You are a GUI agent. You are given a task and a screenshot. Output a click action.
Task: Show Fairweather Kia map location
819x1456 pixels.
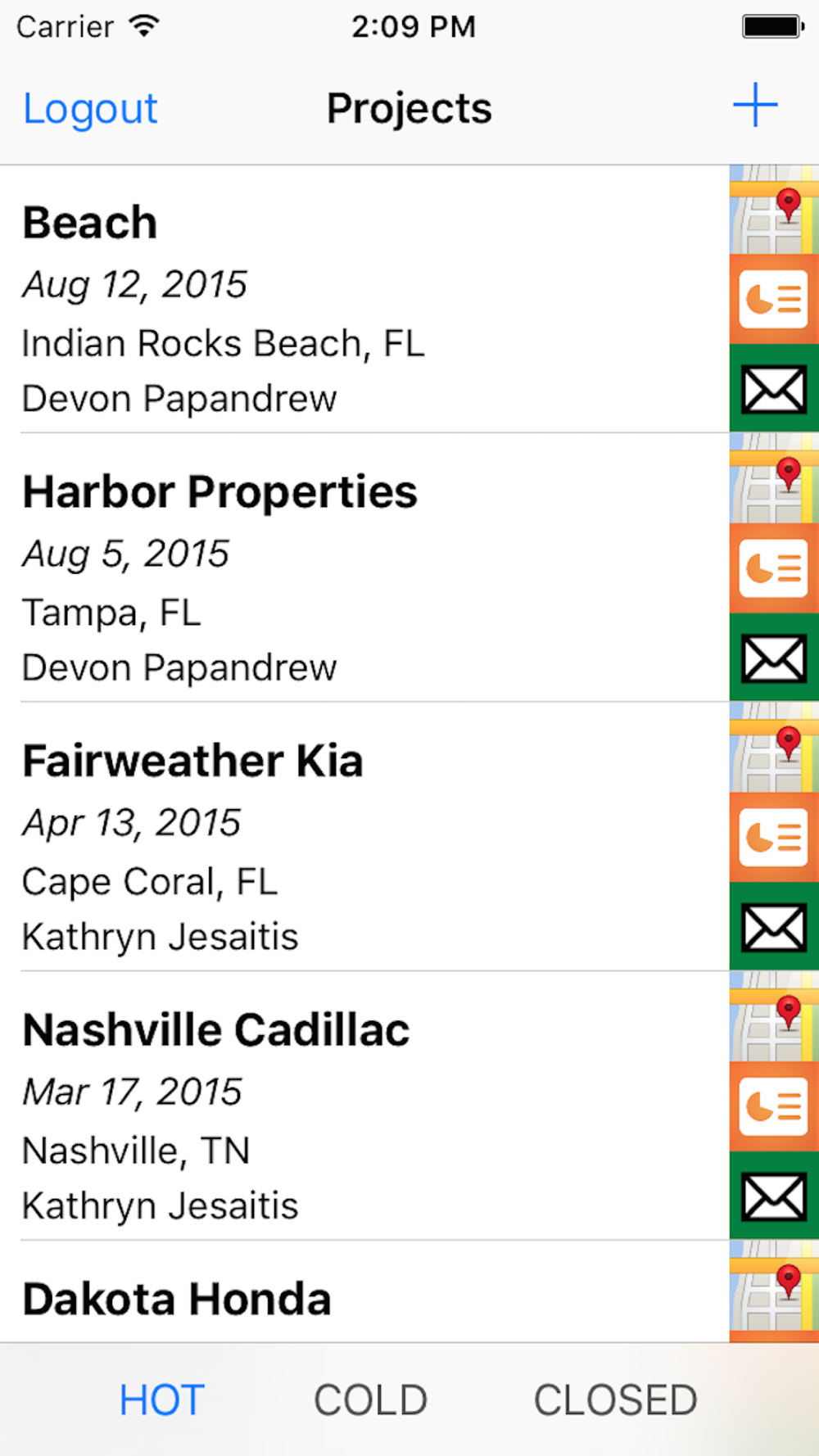(774, 748)
